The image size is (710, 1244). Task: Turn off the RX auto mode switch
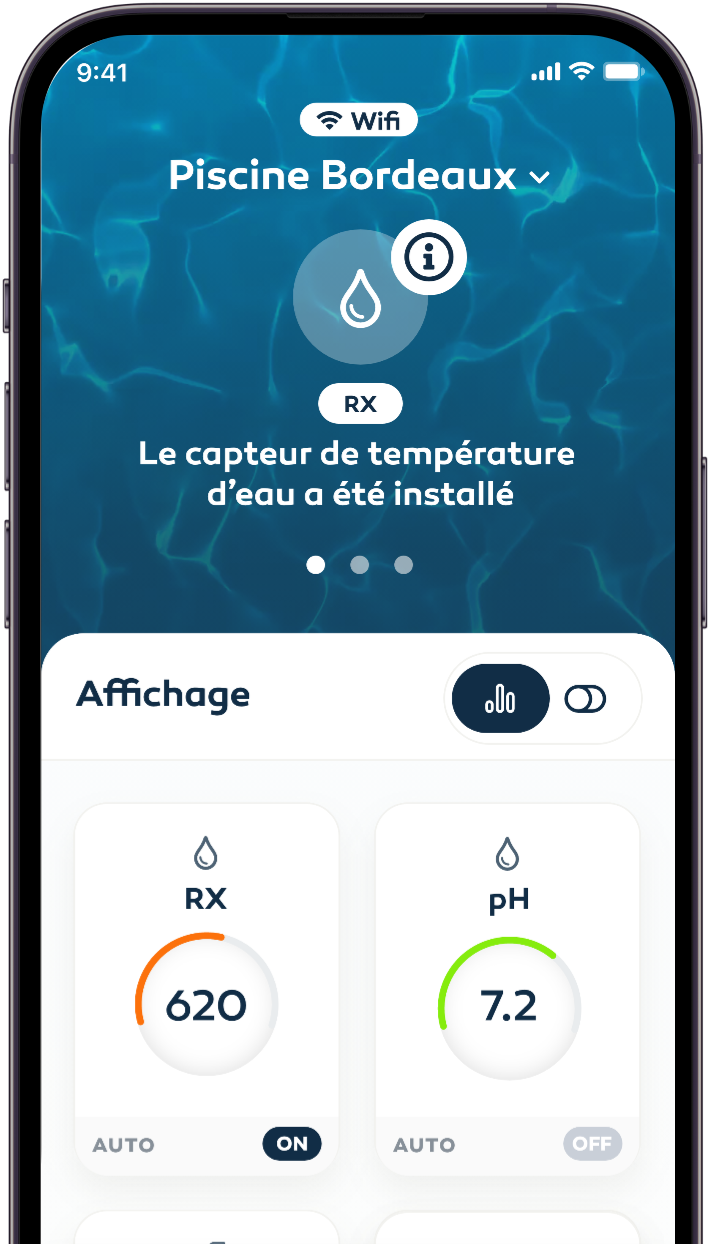(x=292, y=1144)
